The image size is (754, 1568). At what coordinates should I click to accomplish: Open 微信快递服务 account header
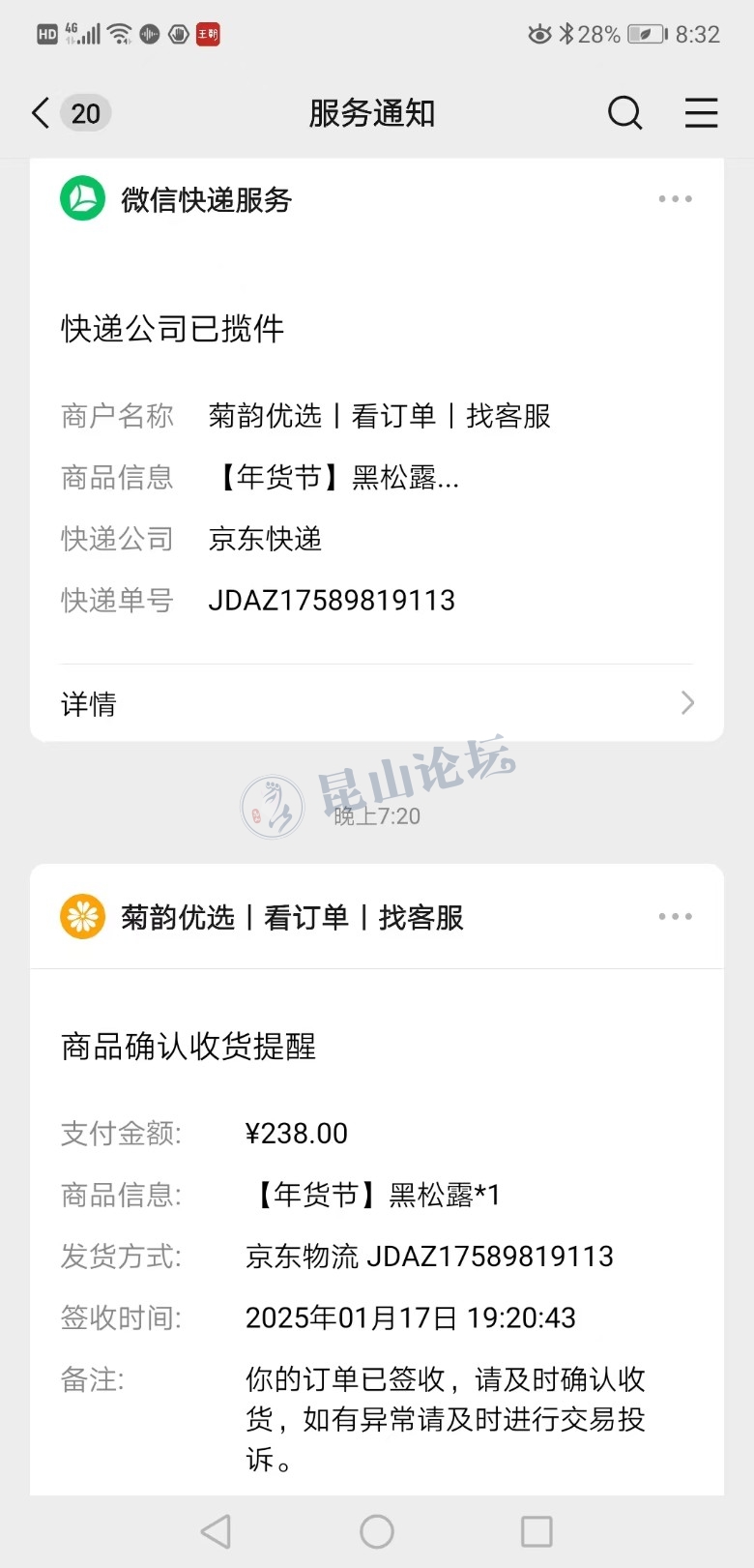(205, 199)
